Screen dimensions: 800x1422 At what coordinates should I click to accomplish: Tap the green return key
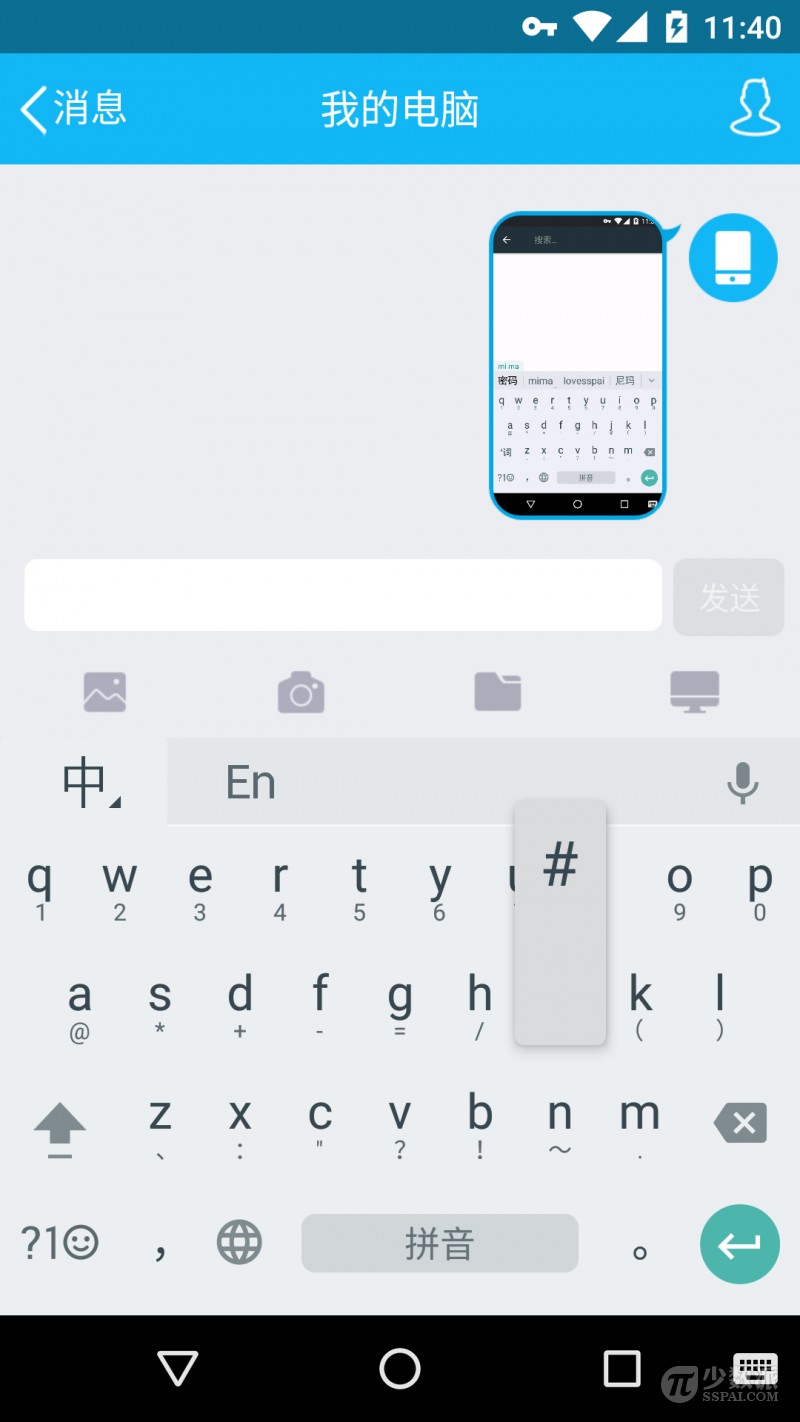739,1244
